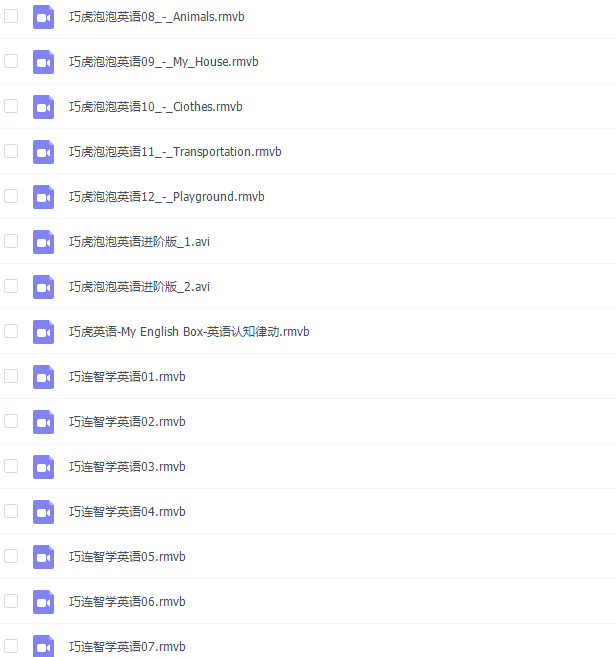Open 巧连智学英语06.rmvb

127,602
